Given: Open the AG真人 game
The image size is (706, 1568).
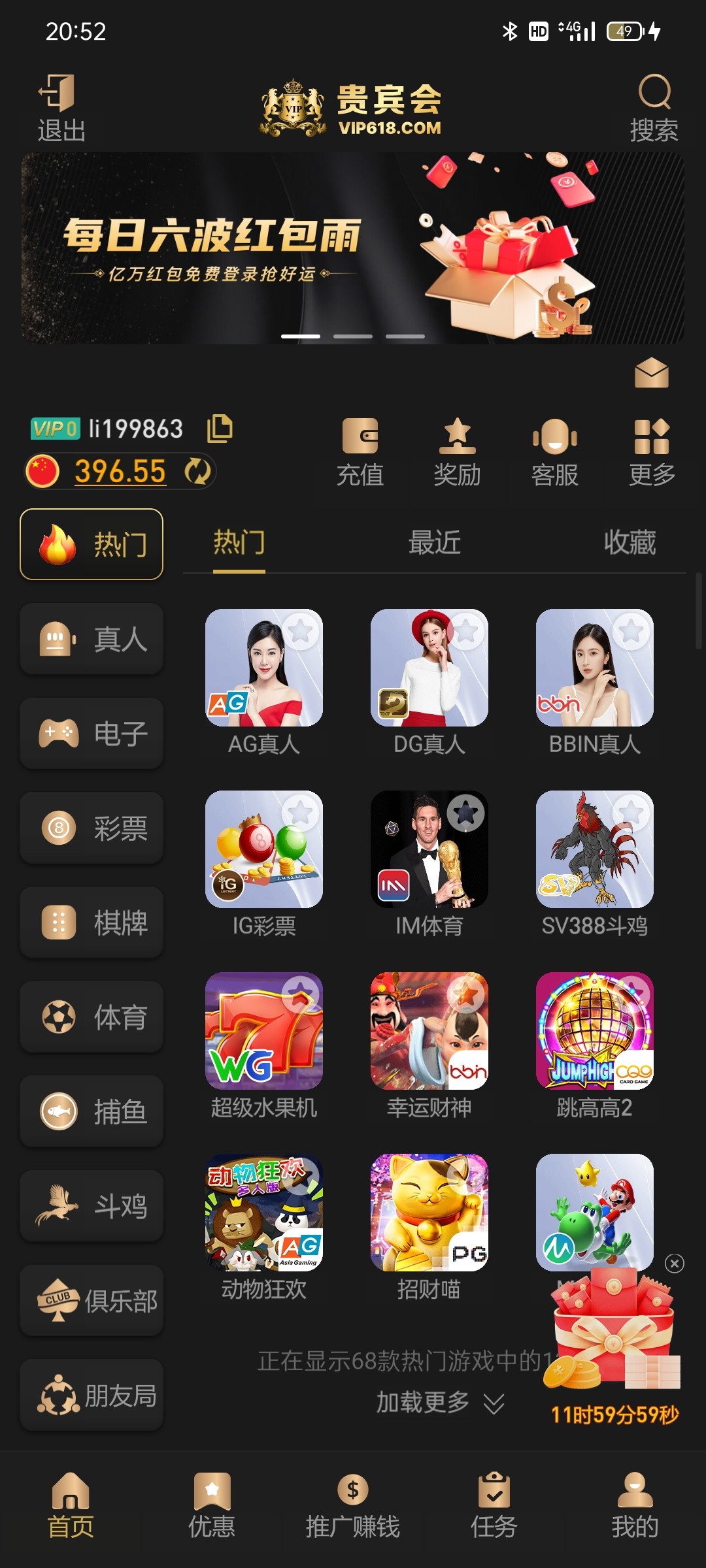Looking at the screenshot, I should coord(264,668).
